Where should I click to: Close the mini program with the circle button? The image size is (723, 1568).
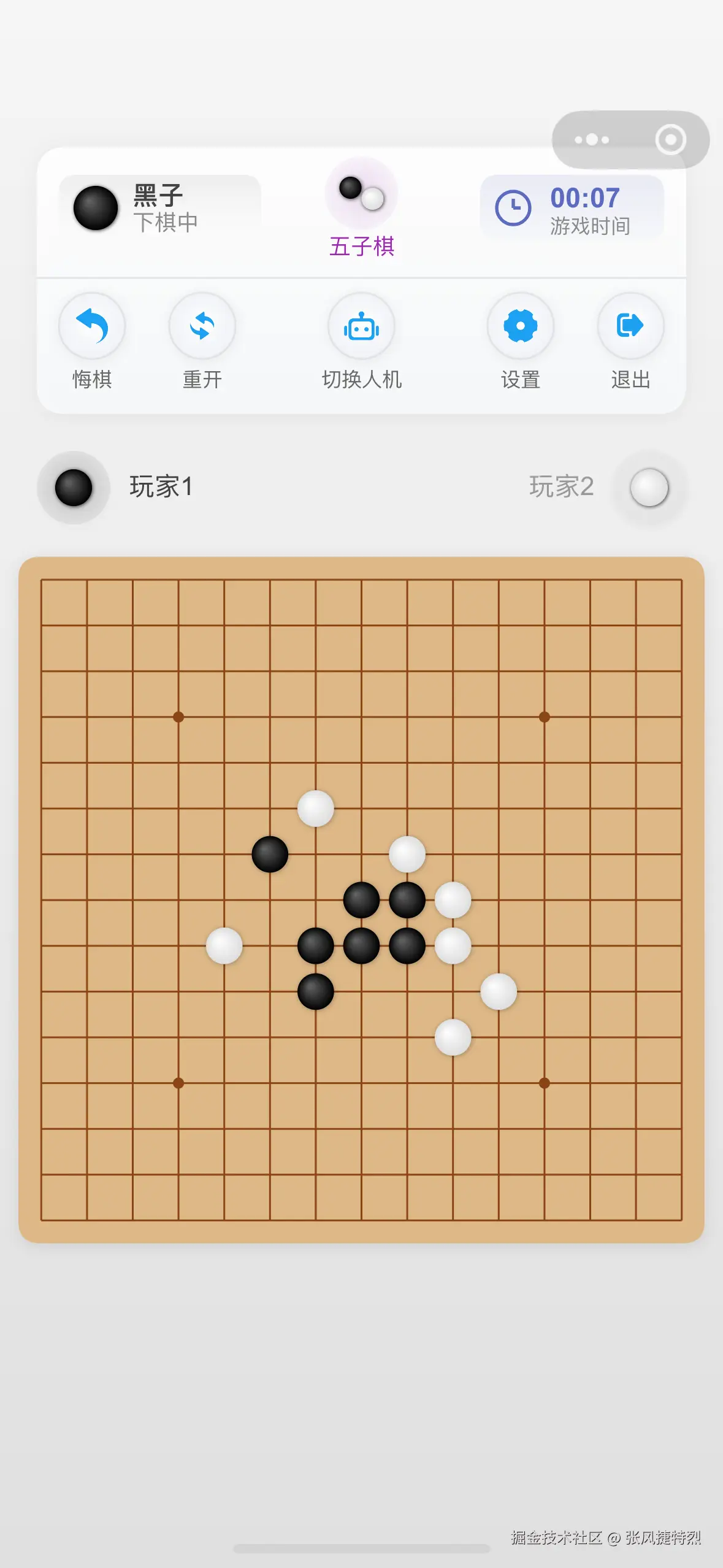670,140
